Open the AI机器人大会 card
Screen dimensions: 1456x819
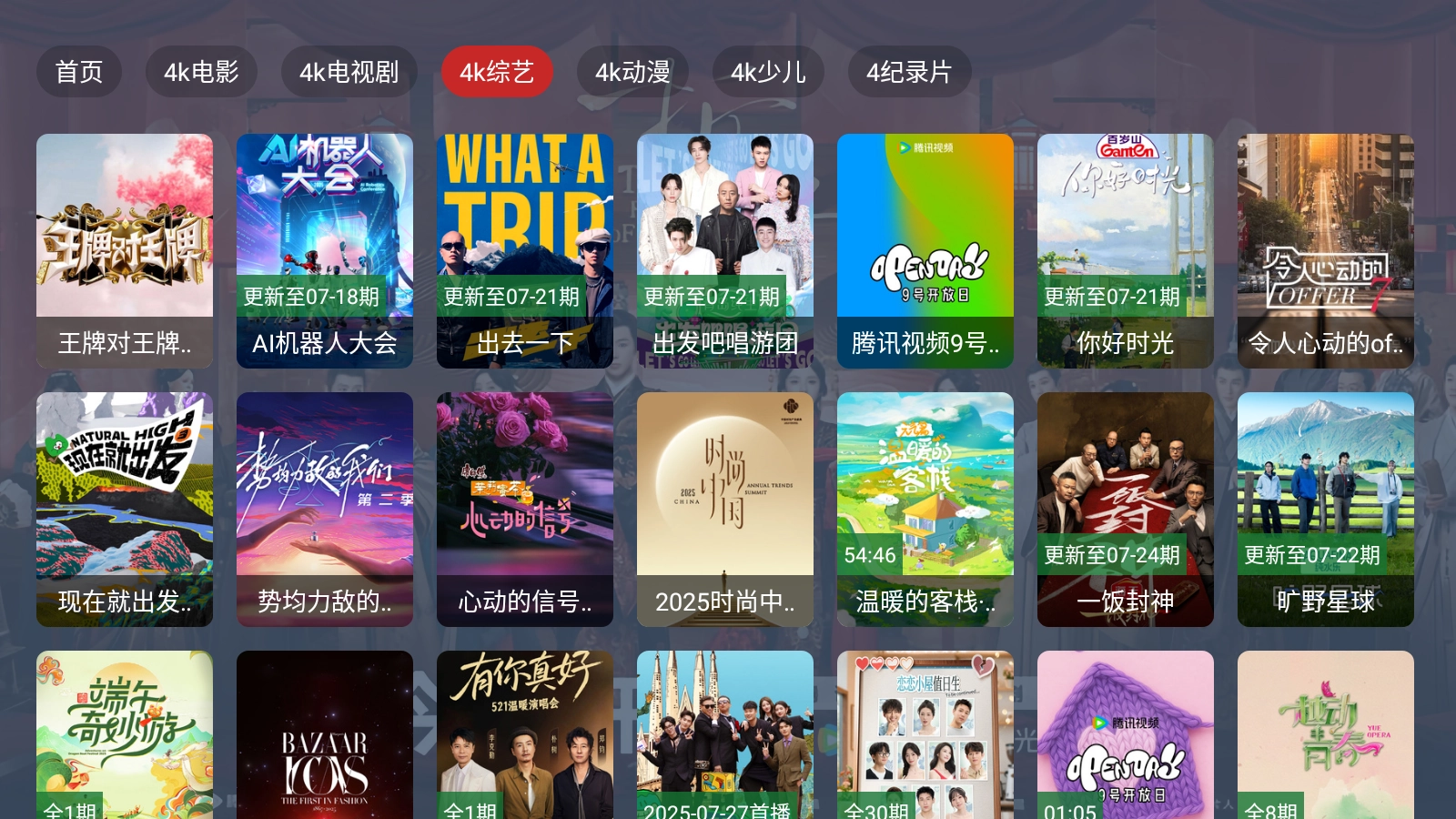[x=325, y=250]
